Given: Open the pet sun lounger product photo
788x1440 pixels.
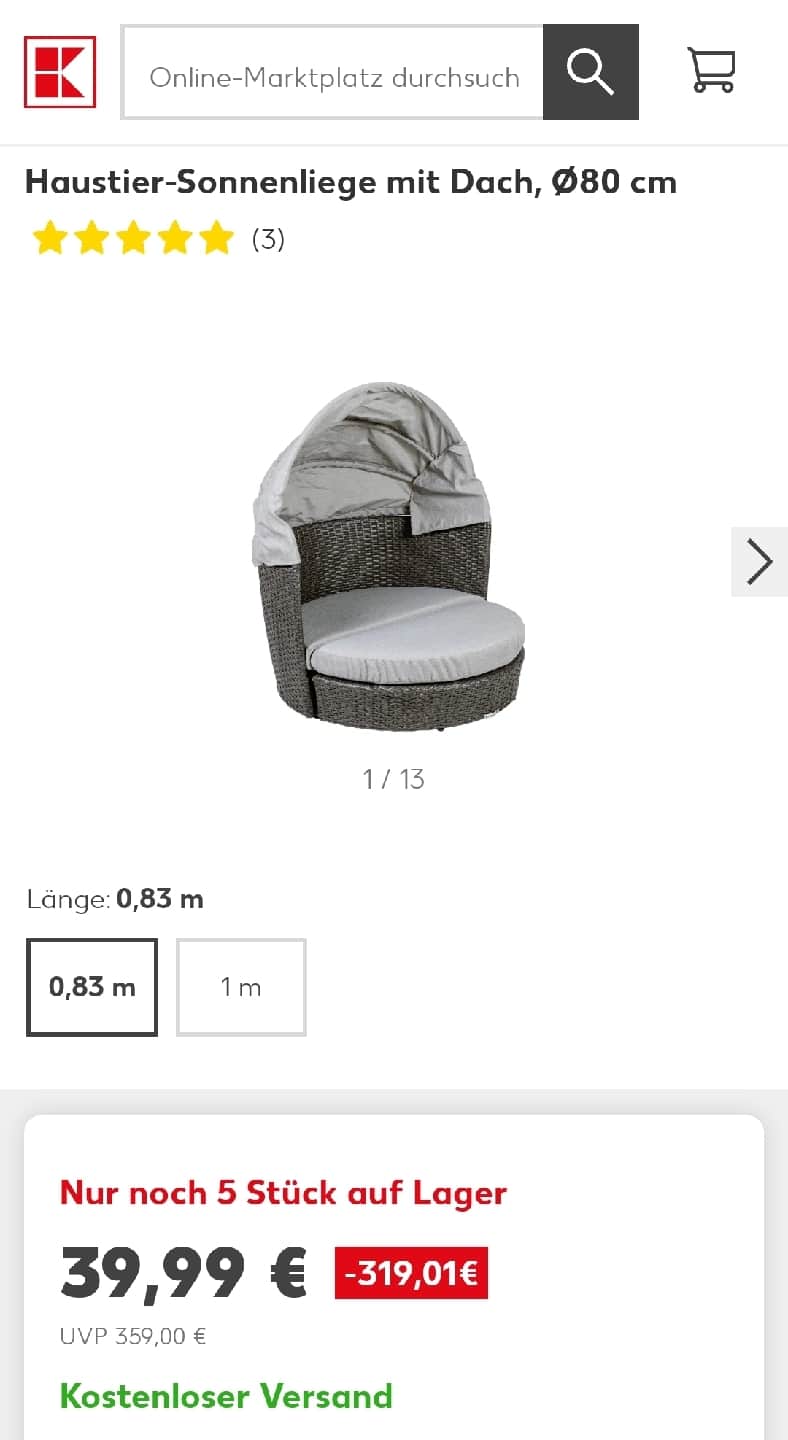Looking at the screenshot, I should click(387, 556).
